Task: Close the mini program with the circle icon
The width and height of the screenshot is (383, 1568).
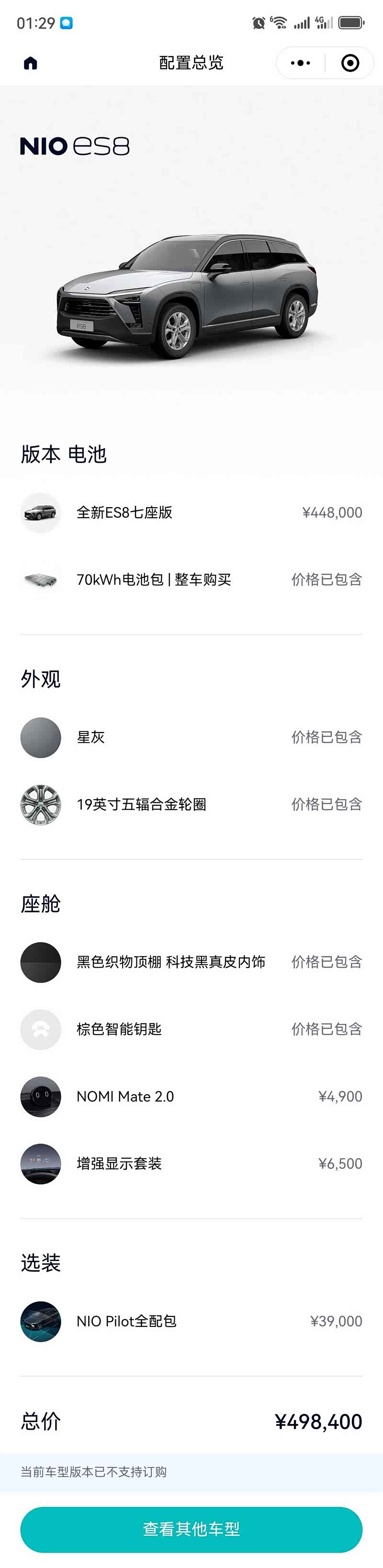Action: tap(350, 63)
